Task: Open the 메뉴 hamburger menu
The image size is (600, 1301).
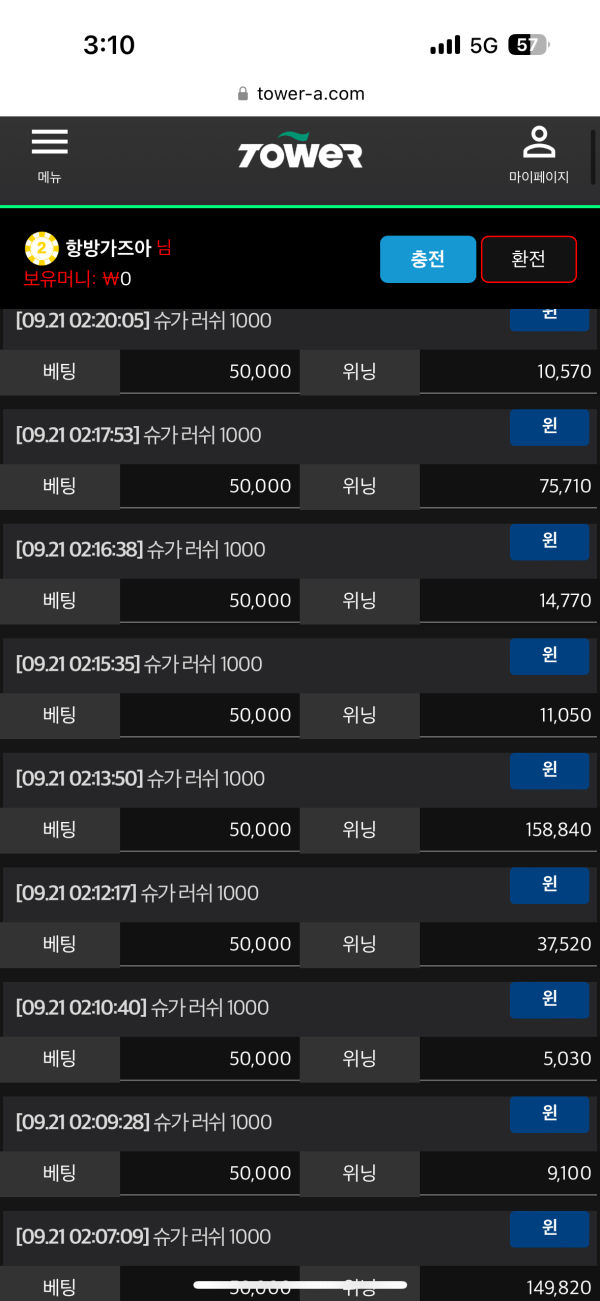Action: pos(49,155)
